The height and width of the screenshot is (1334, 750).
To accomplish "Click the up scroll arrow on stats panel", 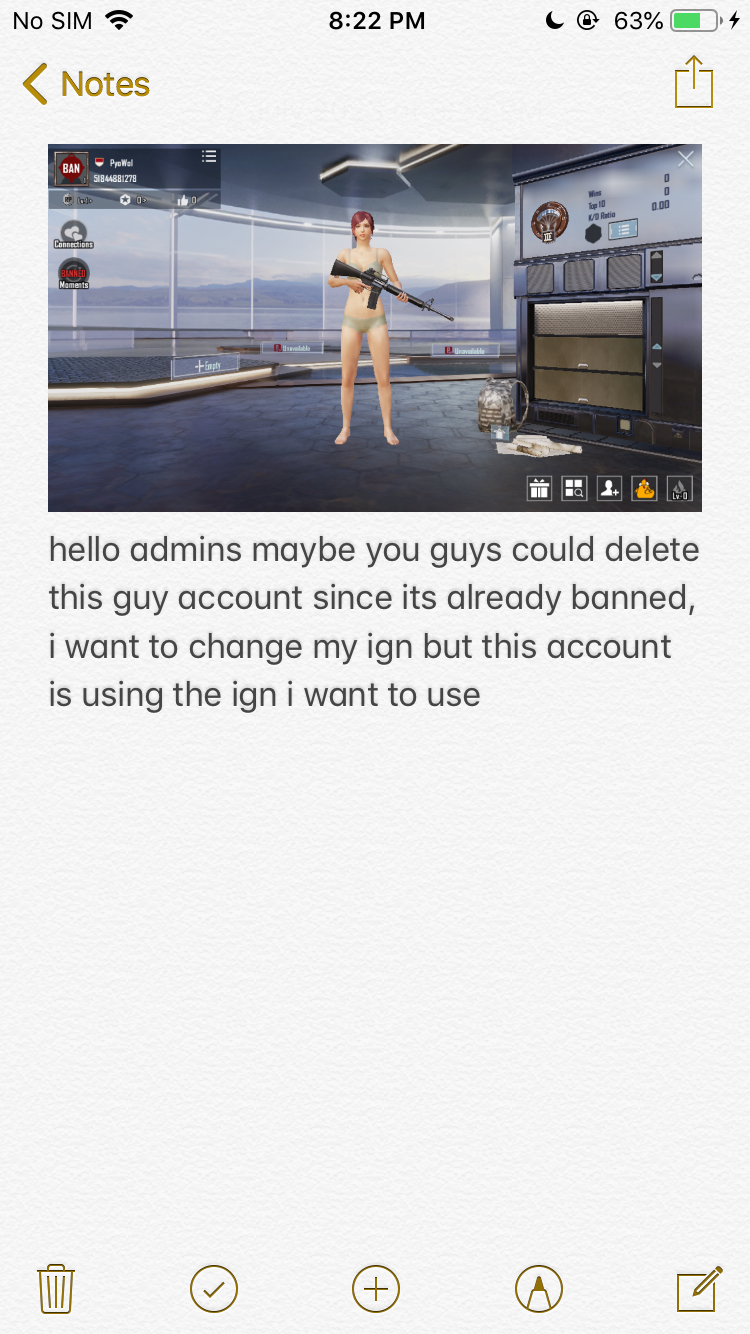I will (x=656, y=255).
